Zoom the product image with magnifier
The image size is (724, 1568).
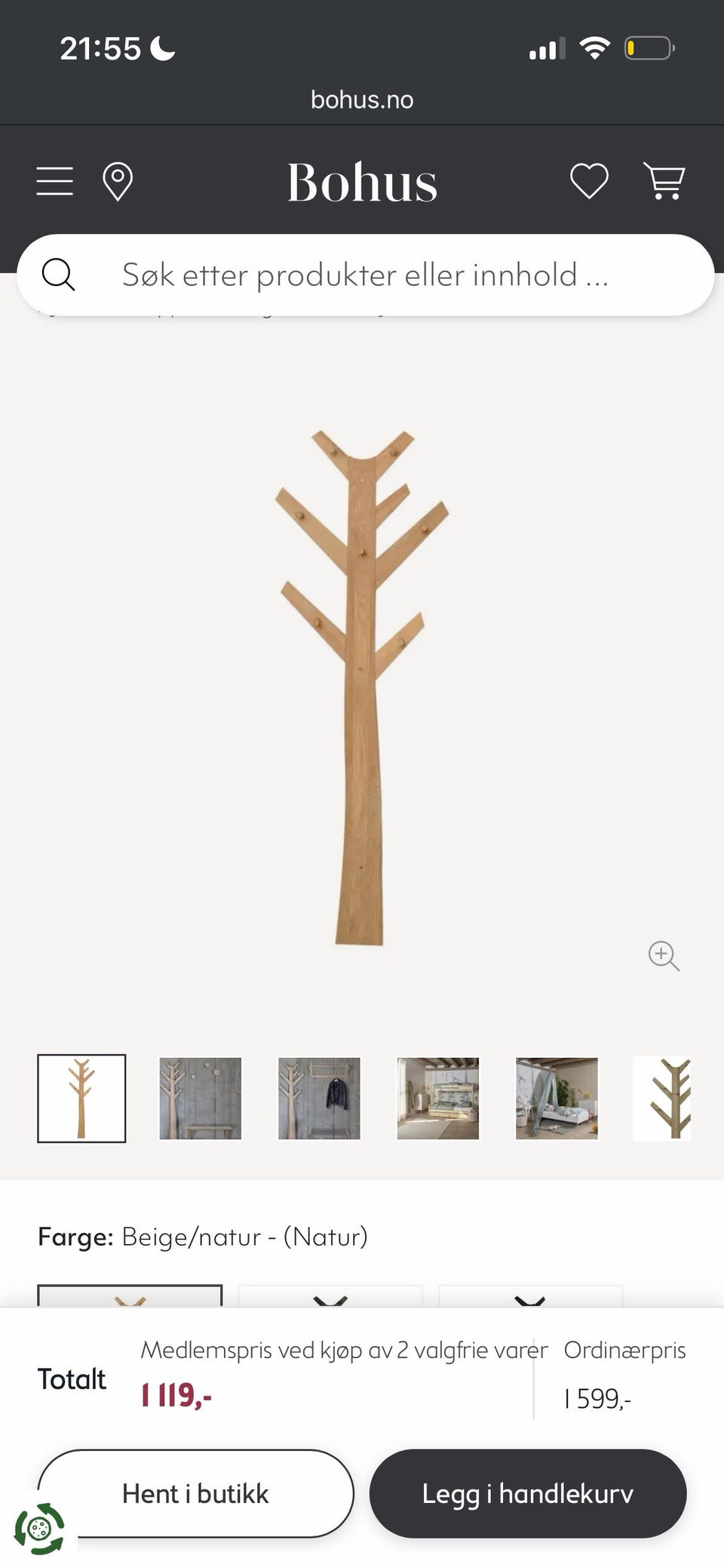(664, 956)
